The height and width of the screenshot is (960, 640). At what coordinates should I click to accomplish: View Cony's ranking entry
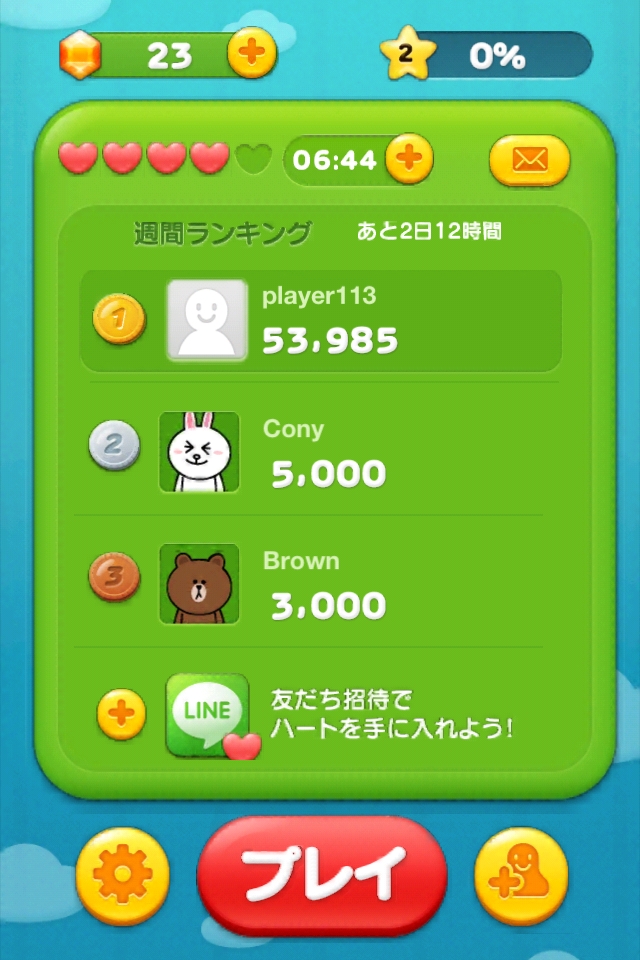pos(320,452)
